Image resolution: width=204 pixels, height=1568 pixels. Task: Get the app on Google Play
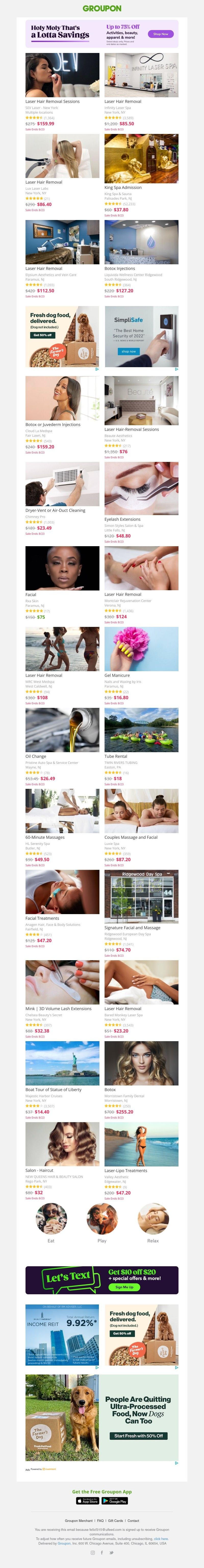(x=115, y=1501)
